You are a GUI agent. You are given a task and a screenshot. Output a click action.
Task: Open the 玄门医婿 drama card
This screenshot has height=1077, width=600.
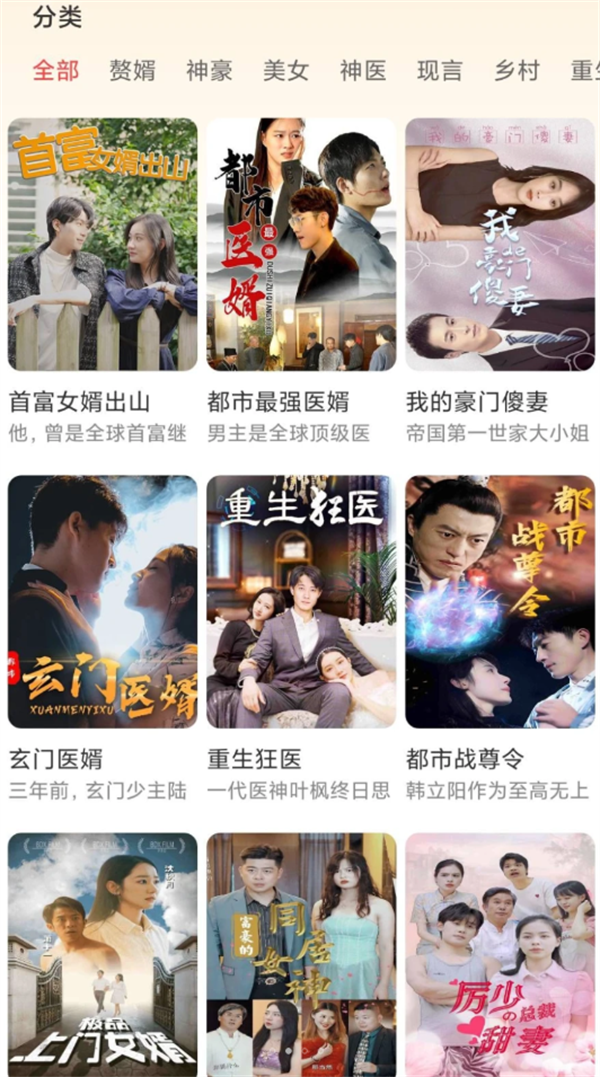pyautogui.click(x=102, y=601)
